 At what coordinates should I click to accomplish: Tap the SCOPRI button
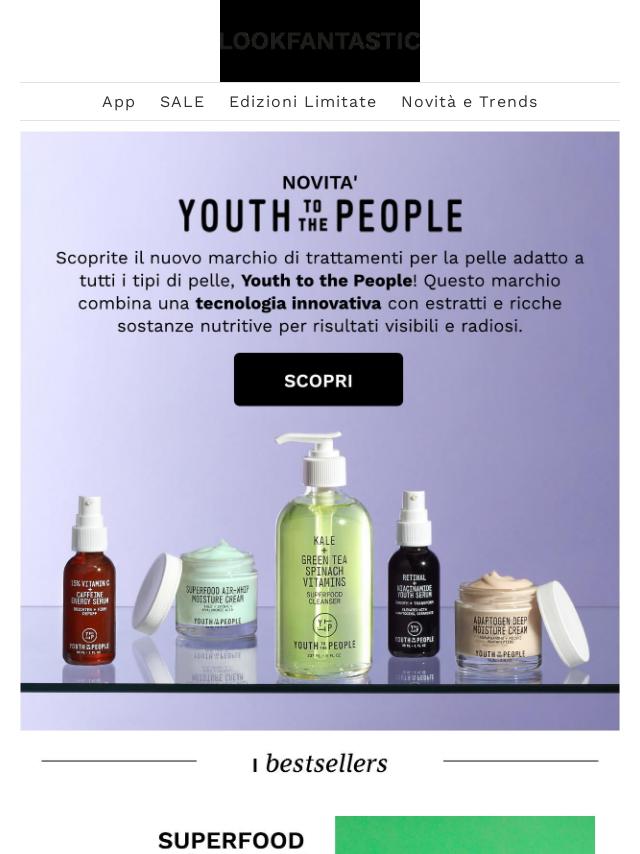pos(318,380)
